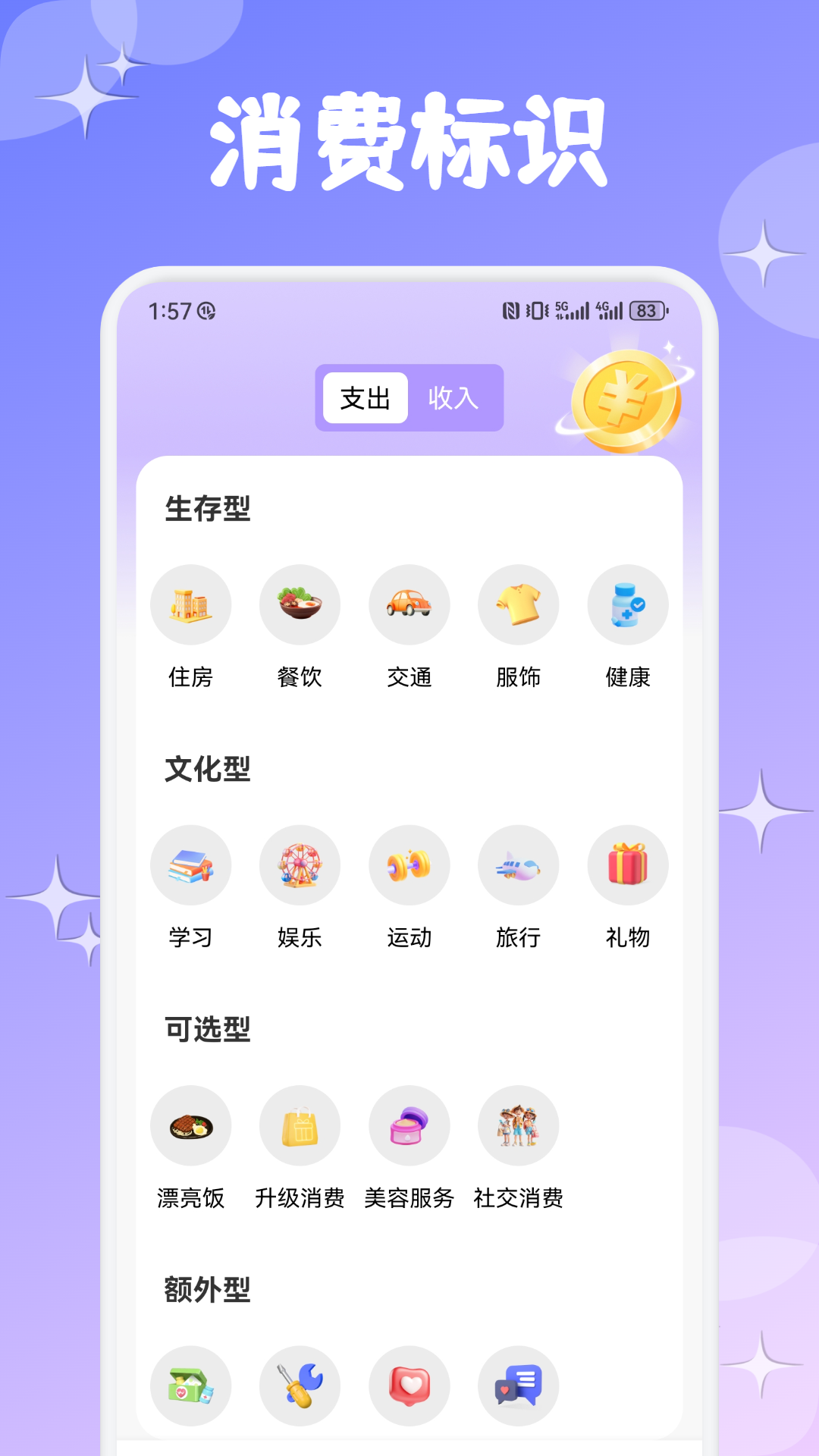Choose the 升级消费 shopping bag icon
The width and height of the screenshot is (819, 1456).
(x=300, y=1126)
